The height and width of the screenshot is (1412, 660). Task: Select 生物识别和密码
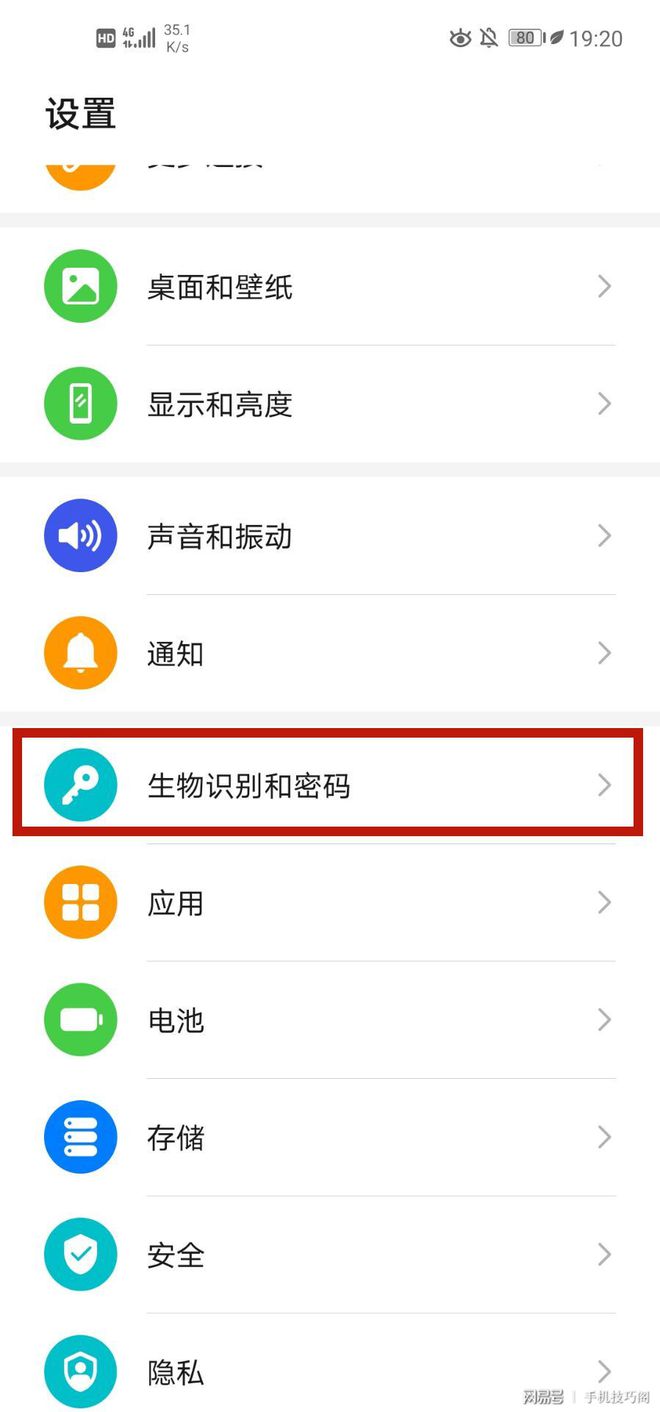(330, 785)
